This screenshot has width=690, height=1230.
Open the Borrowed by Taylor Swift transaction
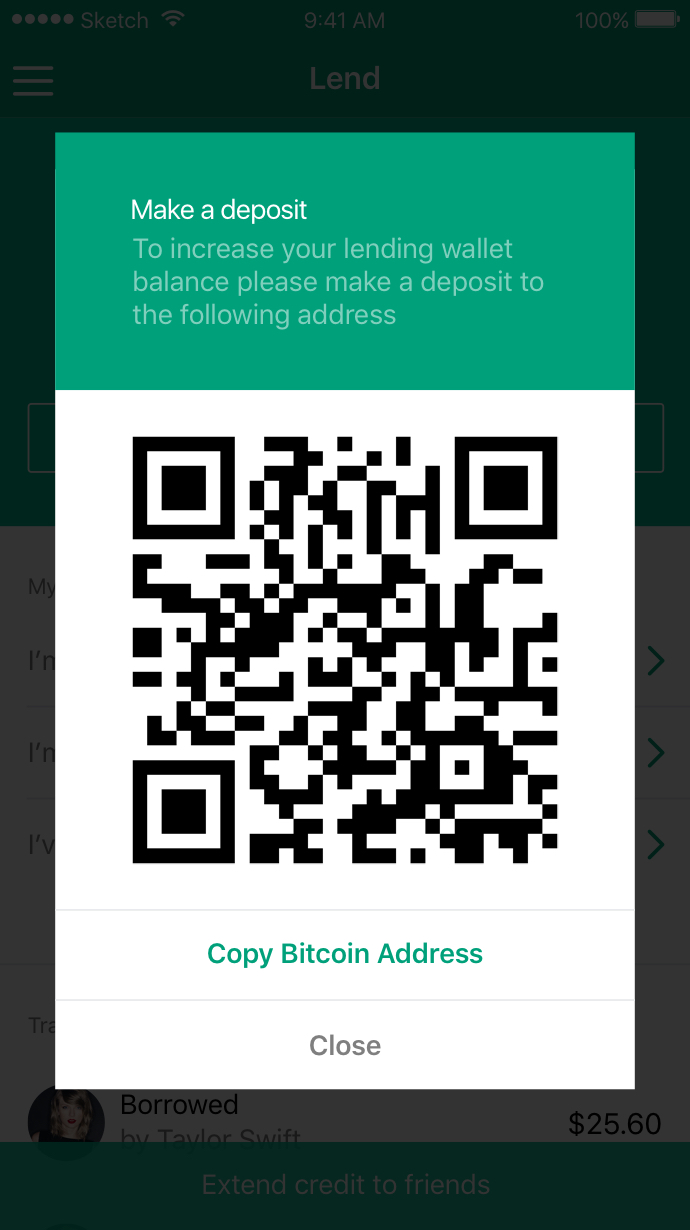[345, 1120]
